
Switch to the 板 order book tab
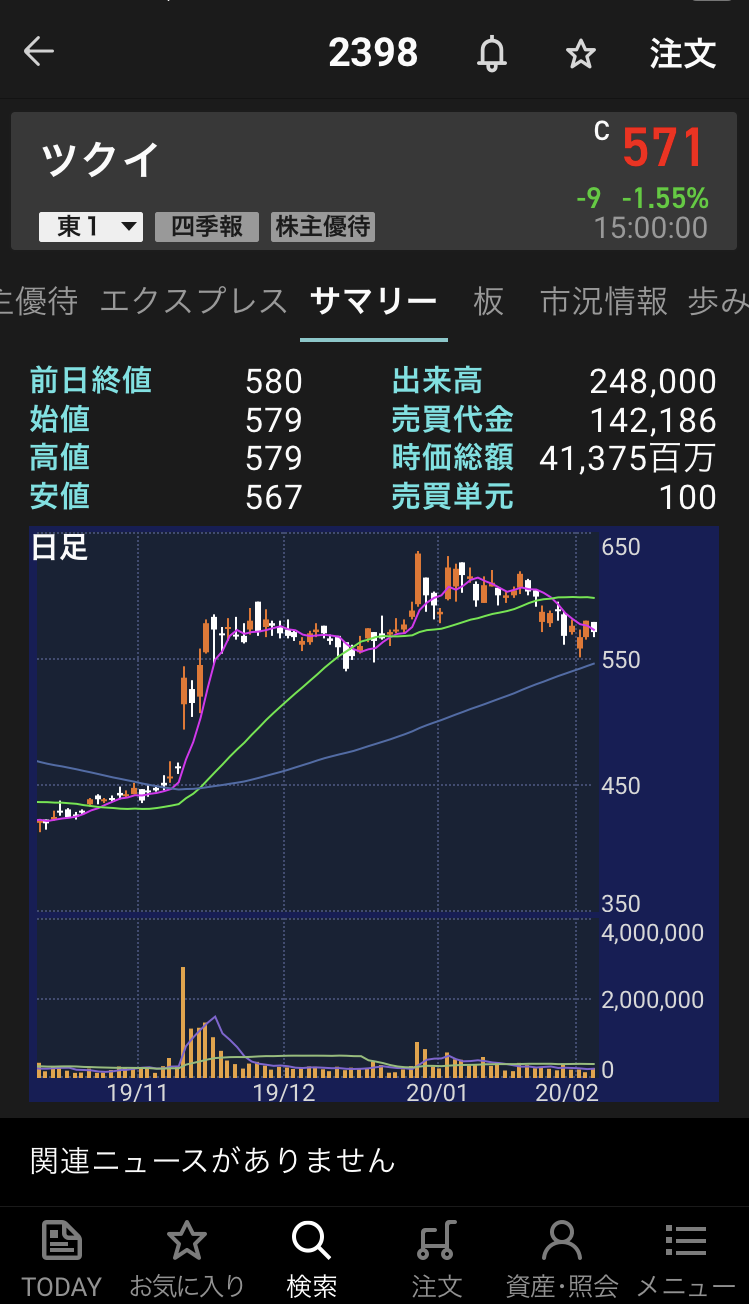point(488,301)
